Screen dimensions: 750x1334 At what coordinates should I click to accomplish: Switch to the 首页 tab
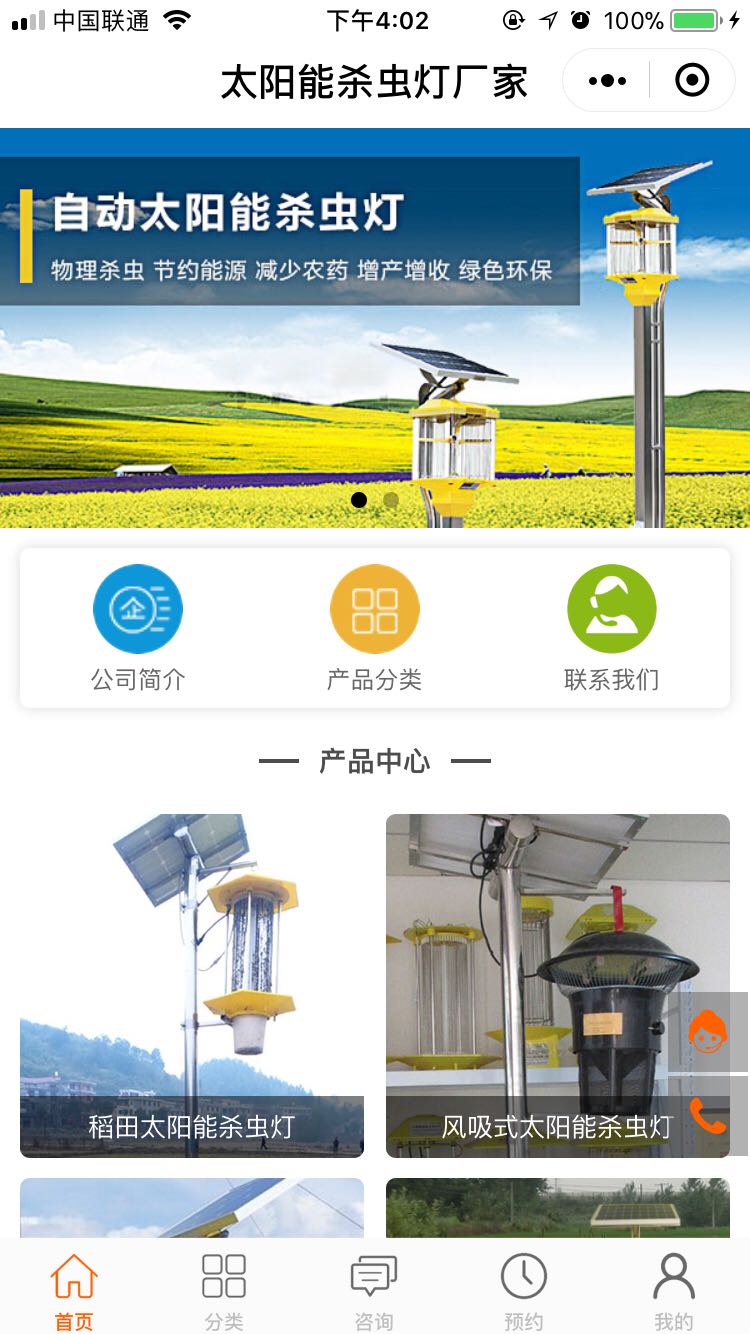coord(74,1290)
